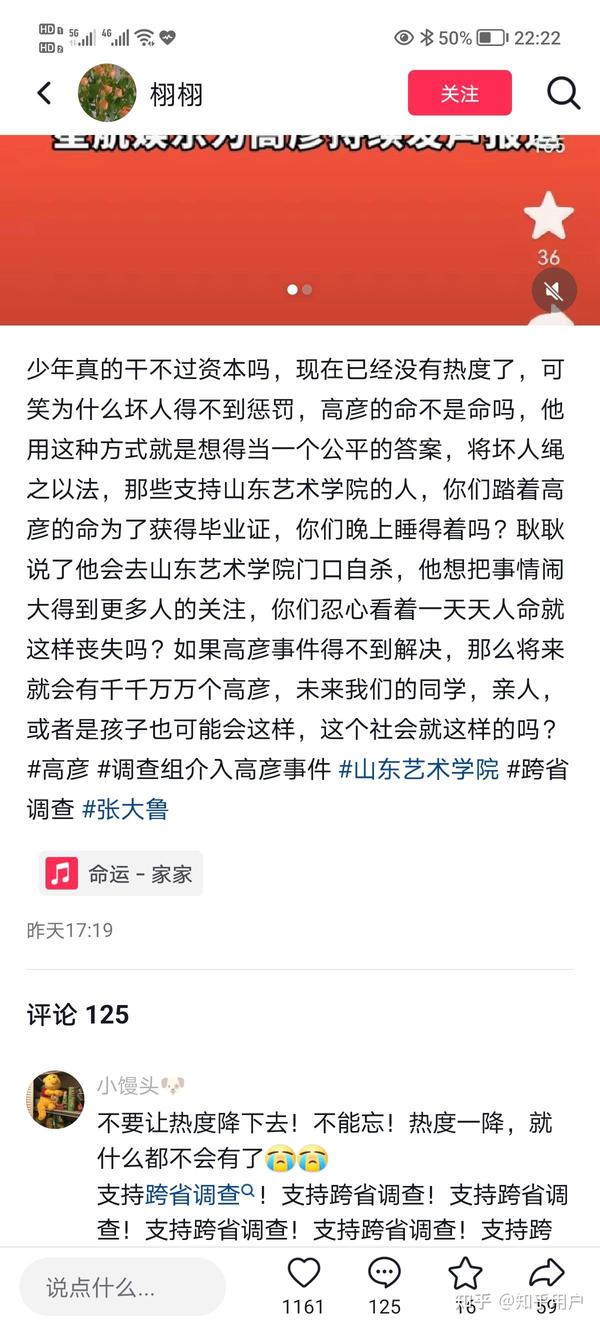Go back using the top-left arrow

point(44,93)
